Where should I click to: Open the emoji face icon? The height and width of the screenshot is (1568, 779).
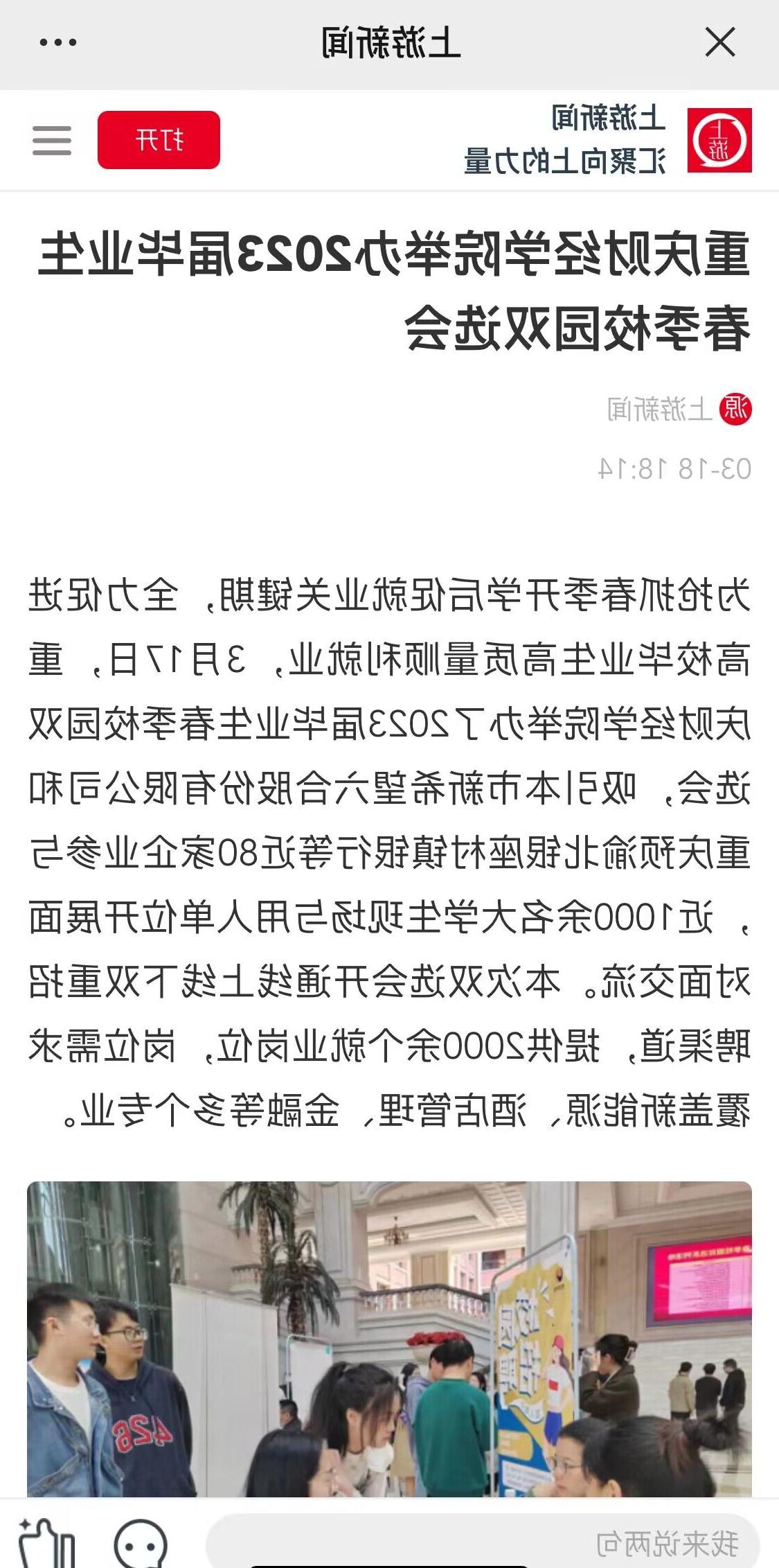141,1544
